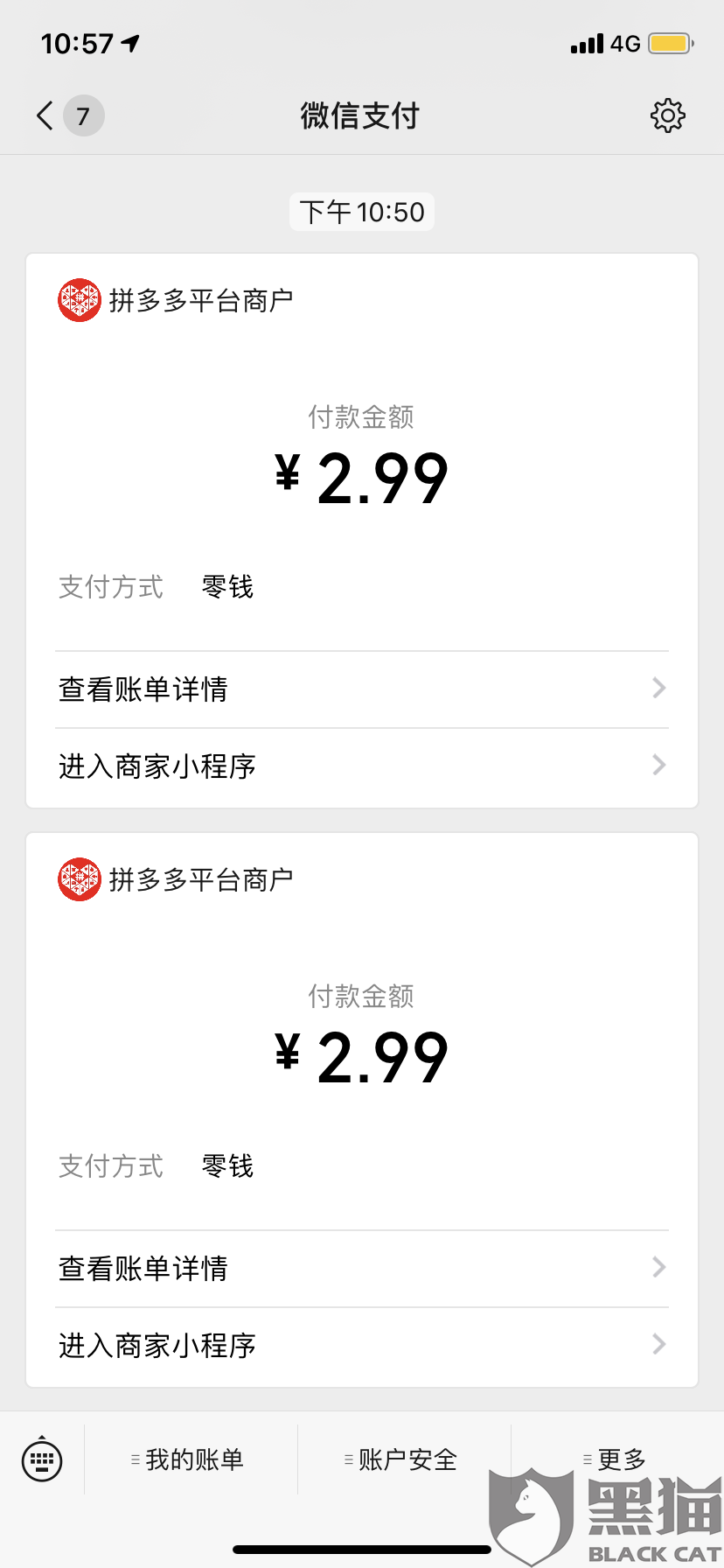Switch to keyboard input mode

tap(42, 1459)
